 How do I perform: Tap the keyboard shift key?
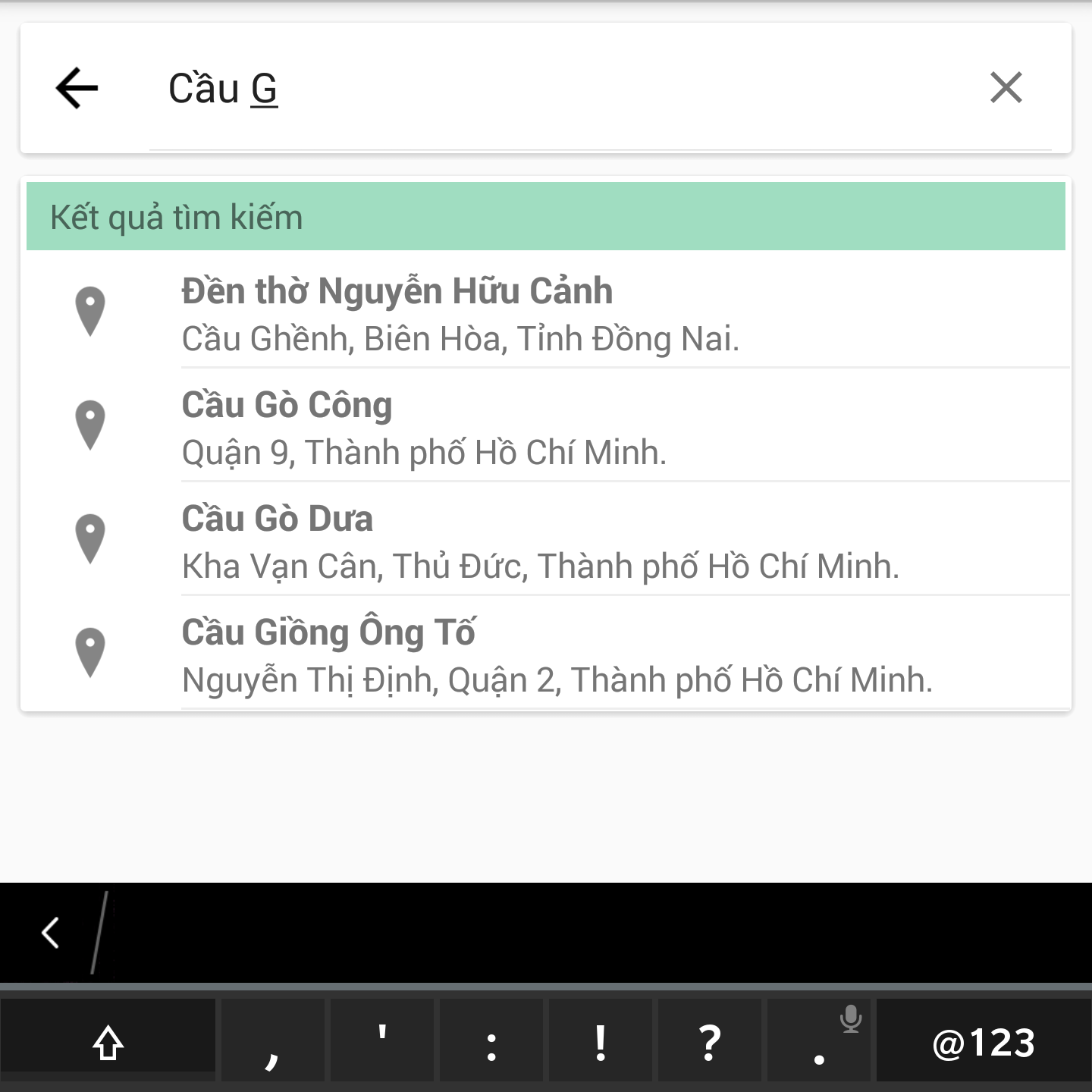(x=108, y=1042)
